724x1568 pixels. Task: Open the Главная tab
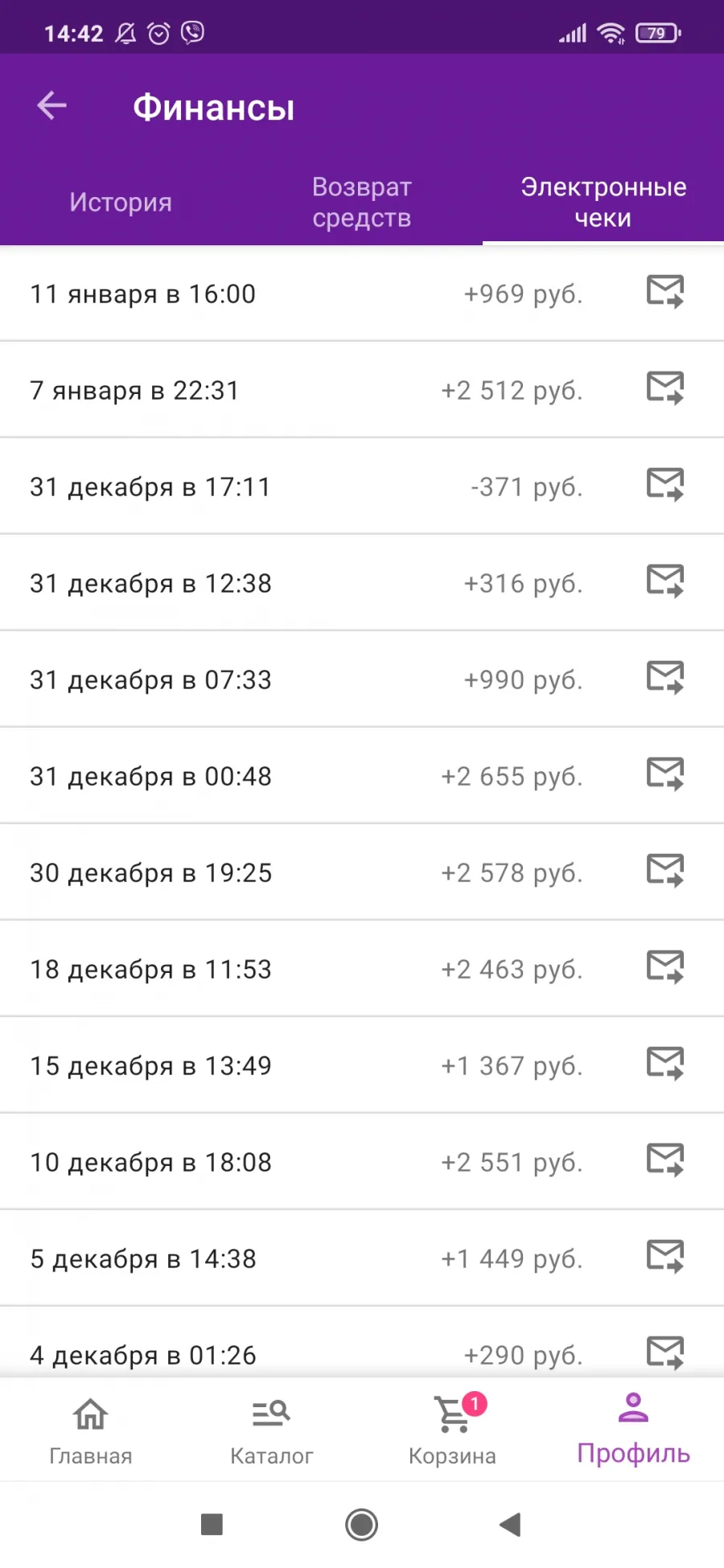[x=91, y=1430]
